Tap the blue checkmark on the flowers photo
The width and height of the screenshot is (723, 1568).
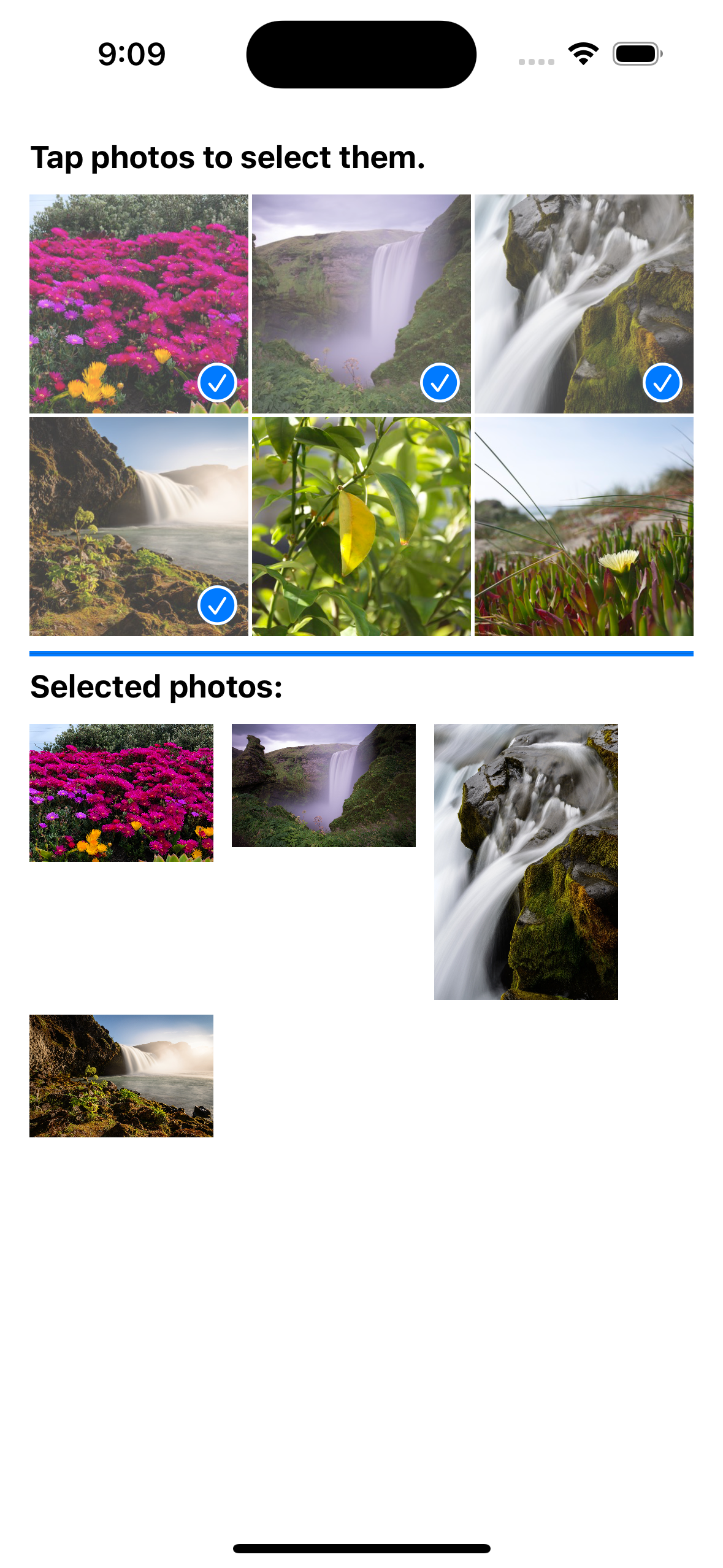[218, 383]
